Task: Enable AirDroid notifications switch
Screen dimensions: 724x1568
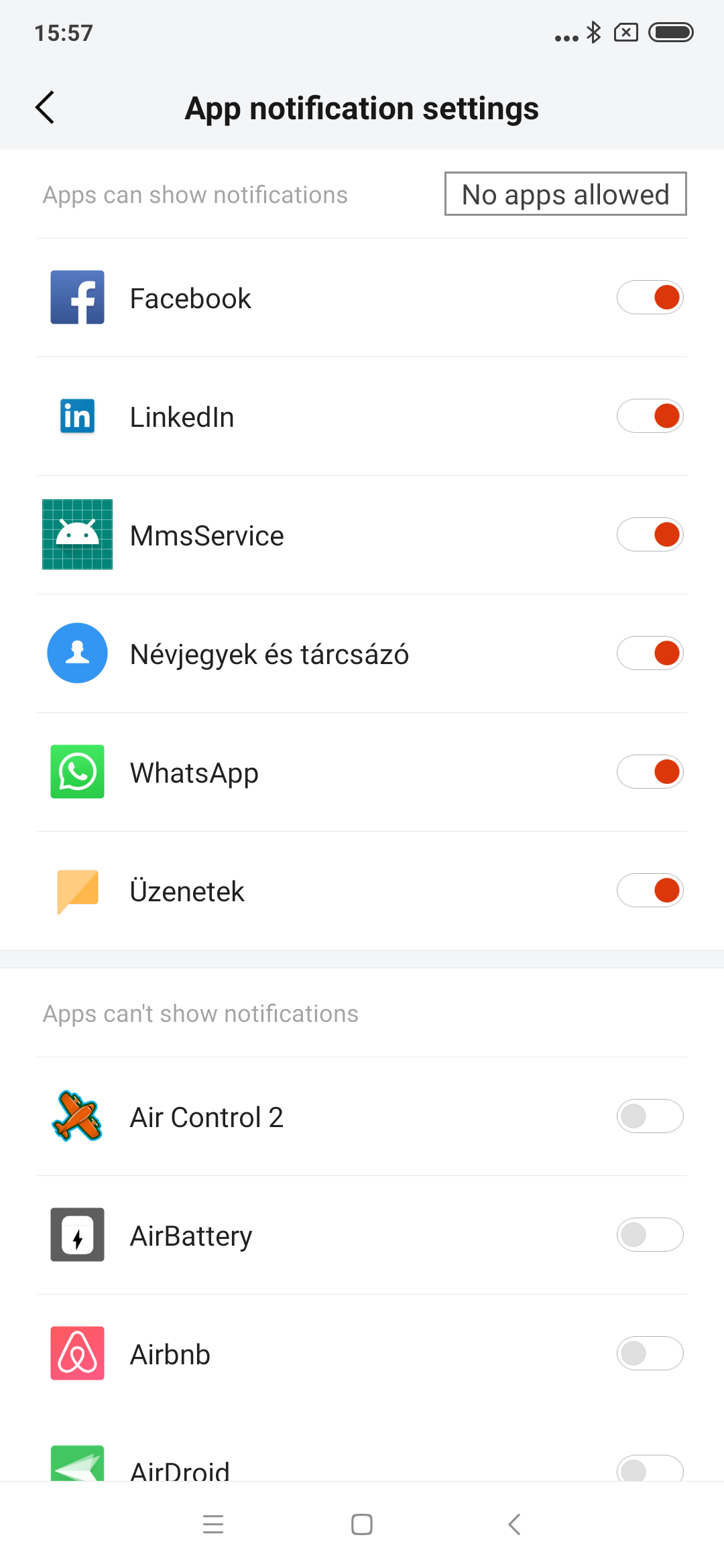Action: point(650,1469)
